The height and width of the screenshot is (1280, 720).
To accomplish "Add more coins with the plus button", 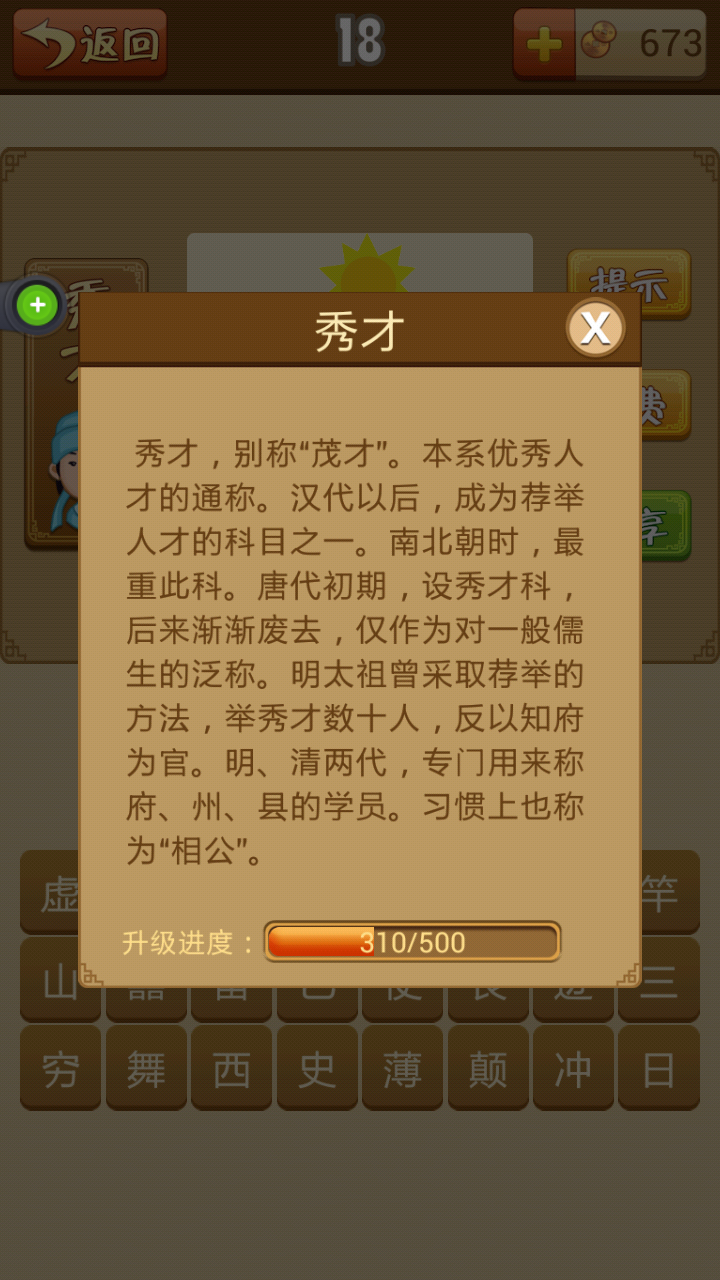I will click(544, 43).
